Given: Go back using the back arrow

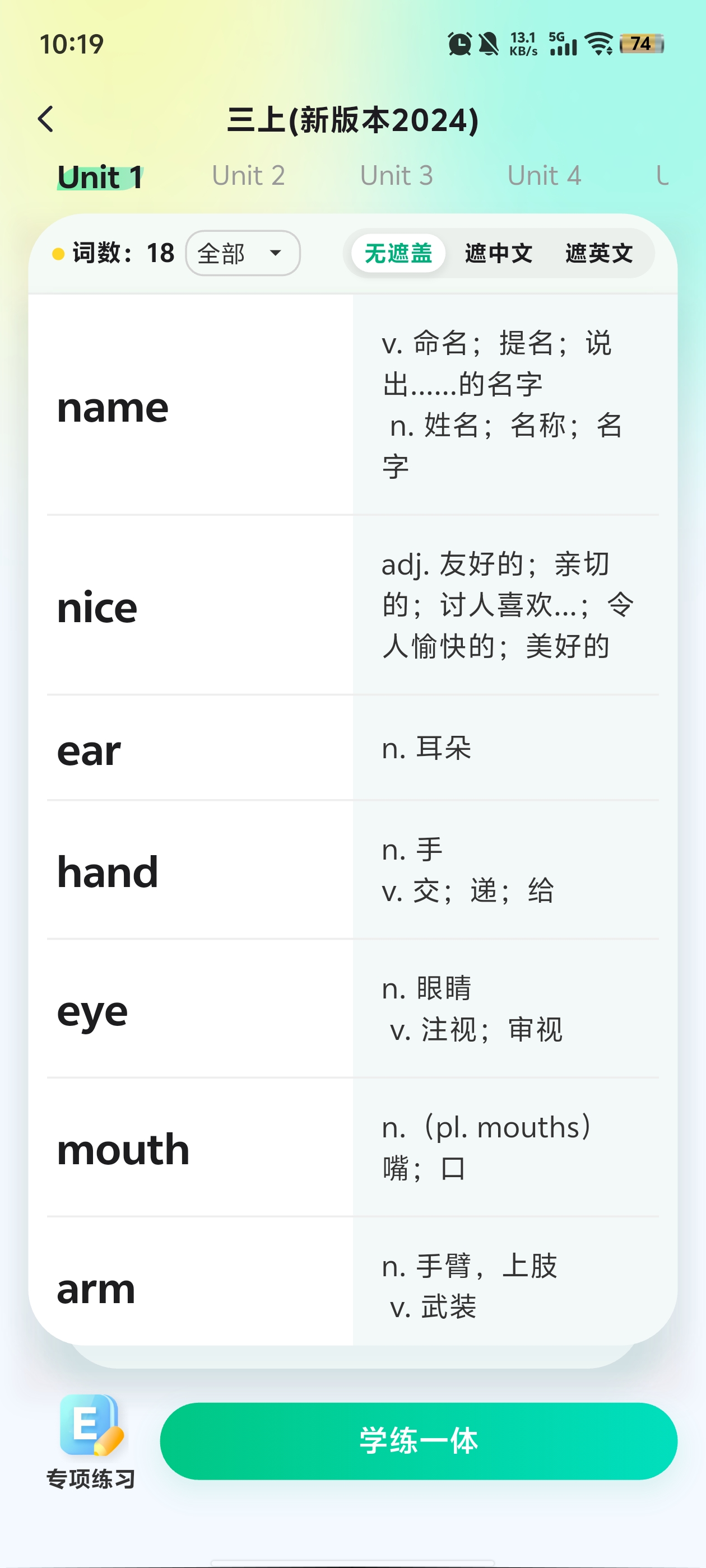Looking at the screenshot, I should (x=46, y=119).
